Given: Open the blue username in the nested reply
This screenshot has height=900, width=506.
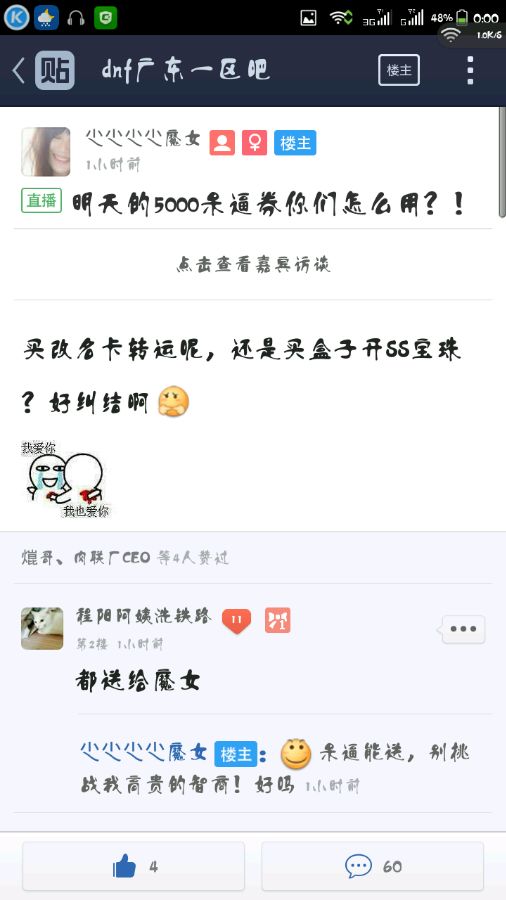Looking at the screenshot, I should pos(143,752).
